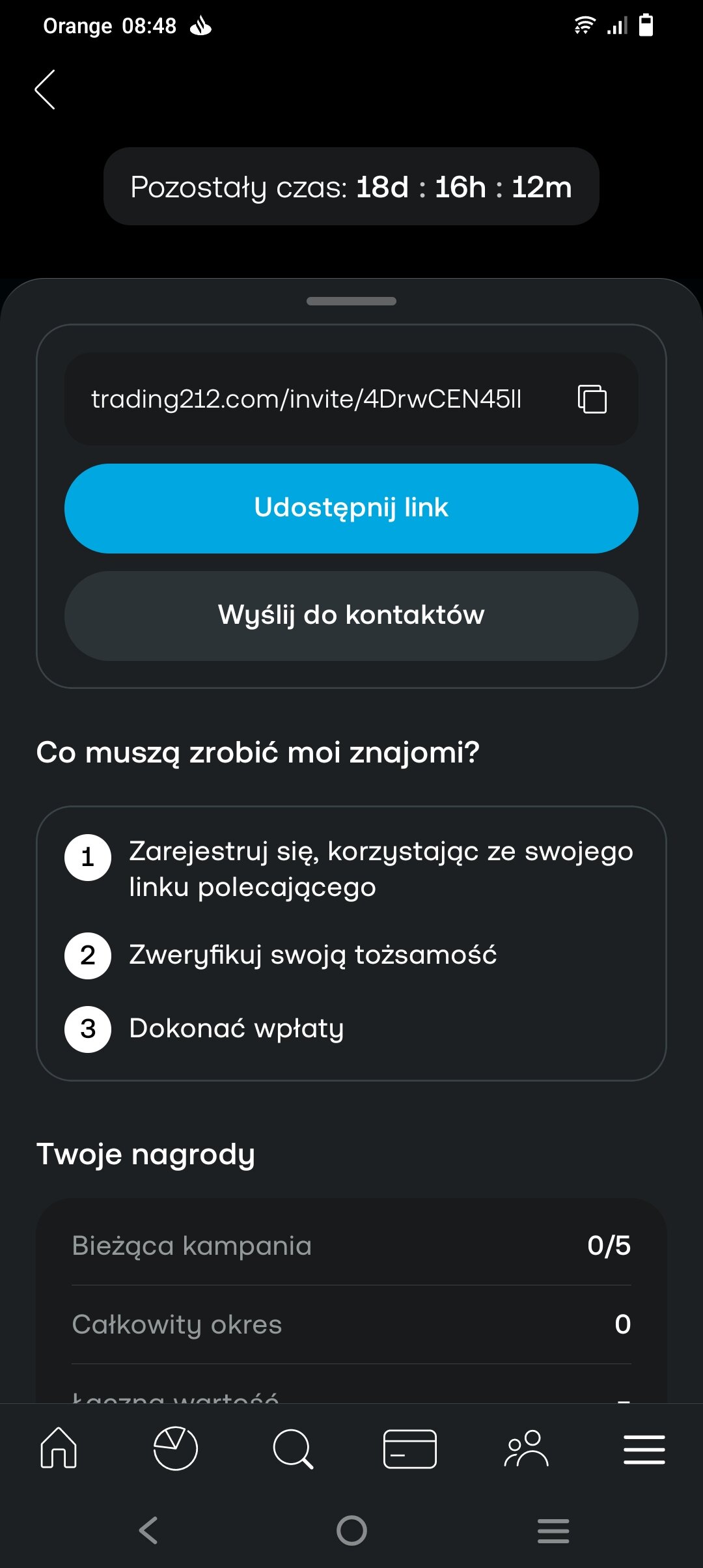Open the hamburger menu tab
The height and width of the screenshot is (1568, 703).
click(644, 1448)
